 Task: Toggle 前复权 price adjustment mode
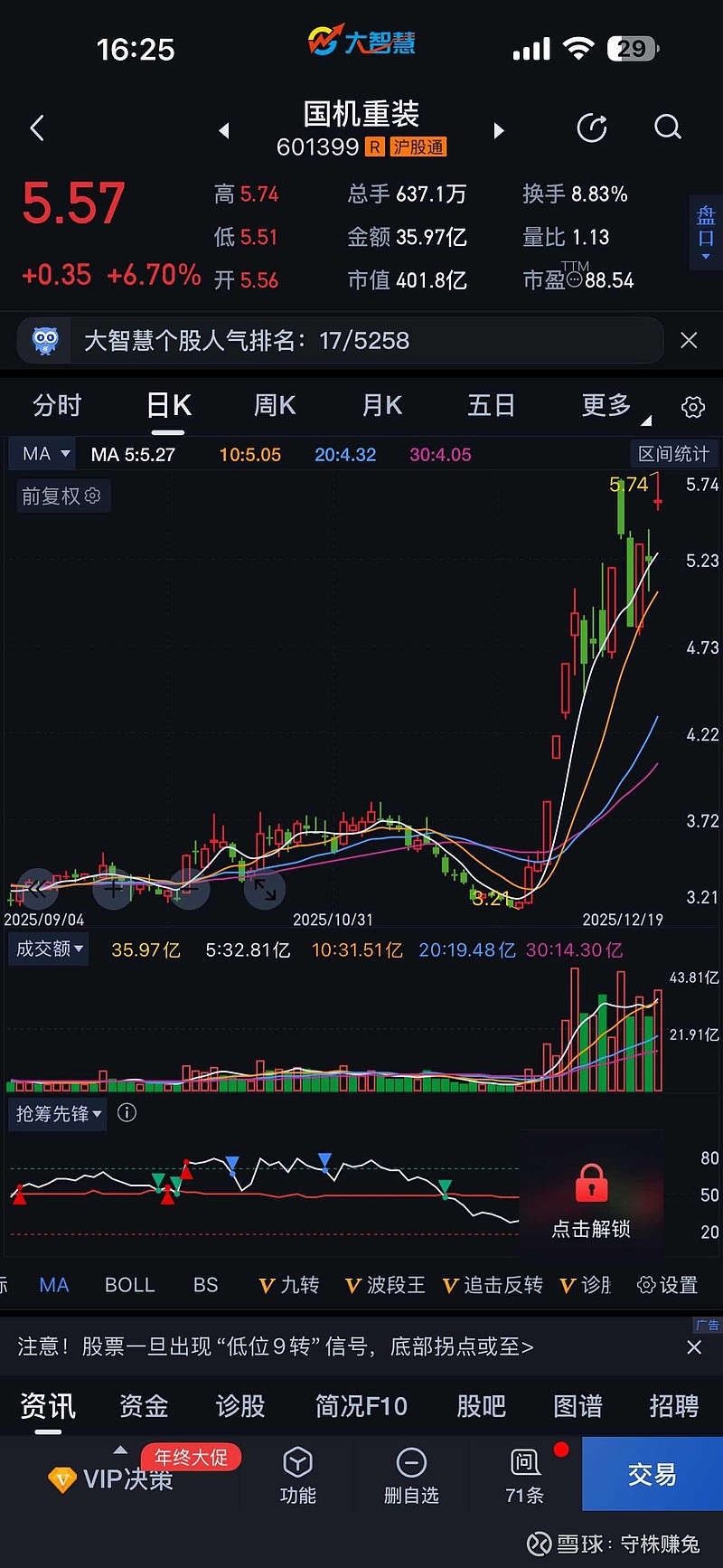(x=62, y=496)
